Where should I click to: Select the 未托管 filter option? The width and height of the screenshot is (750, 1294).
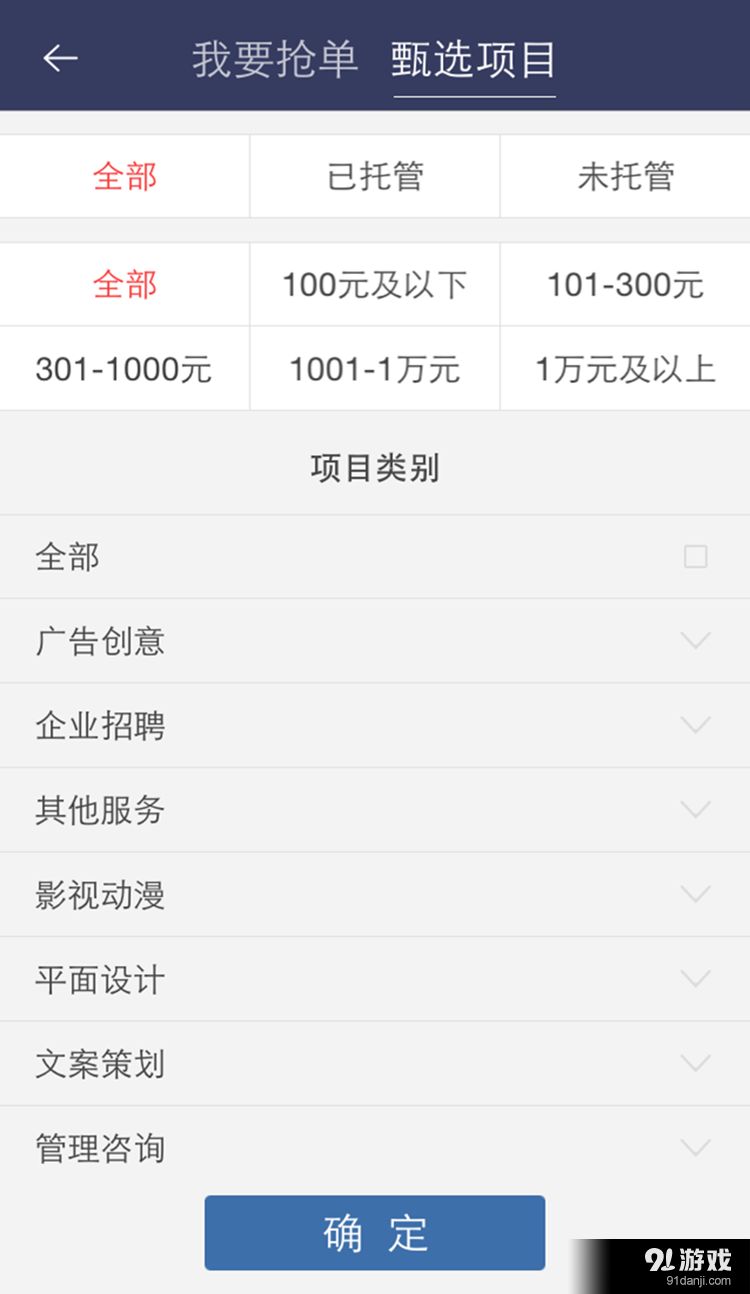tap(624, 176)
